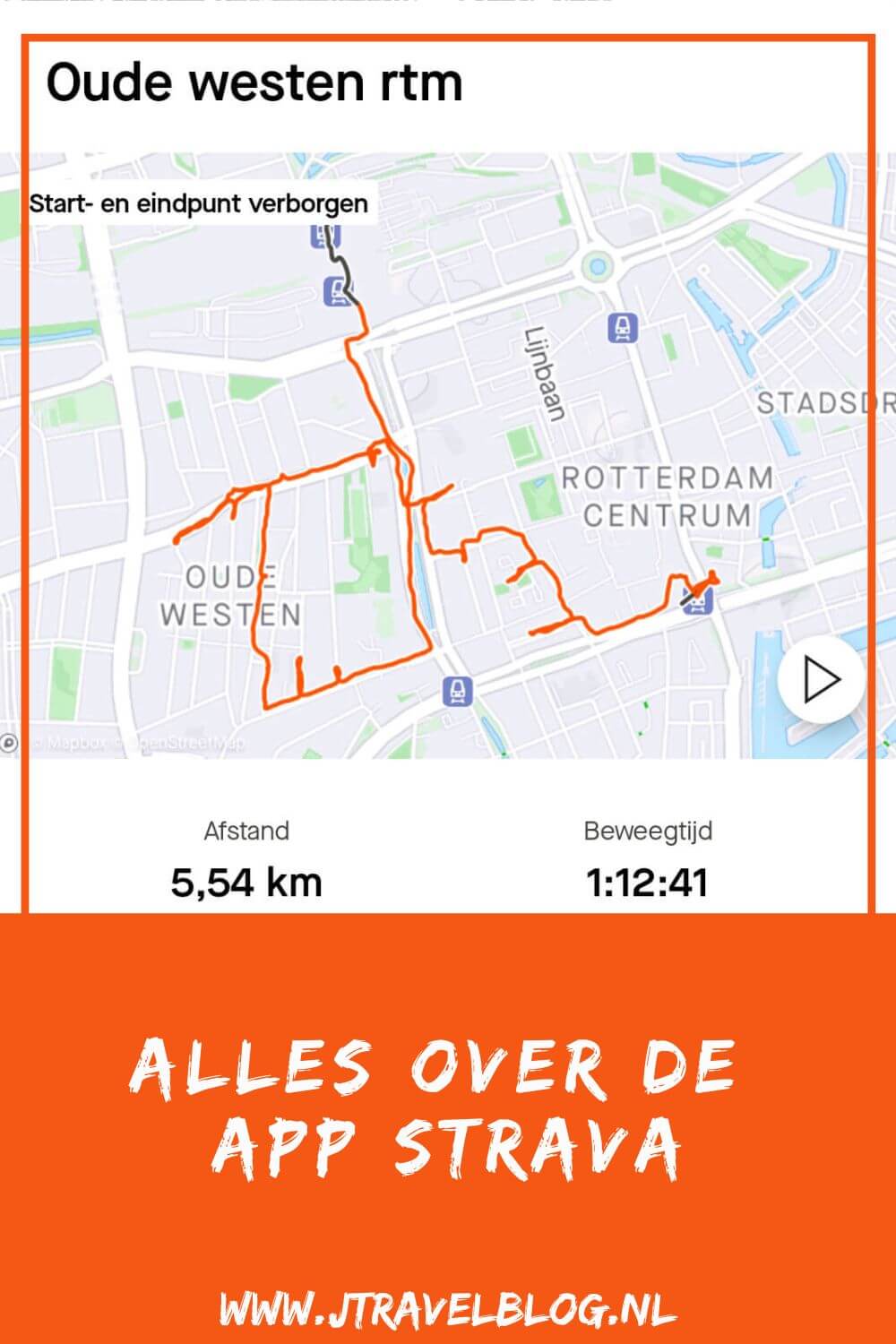Select the 'Oude Westen' district label
The height and width of the screenshot is (1344, 896).
[228, 596]
